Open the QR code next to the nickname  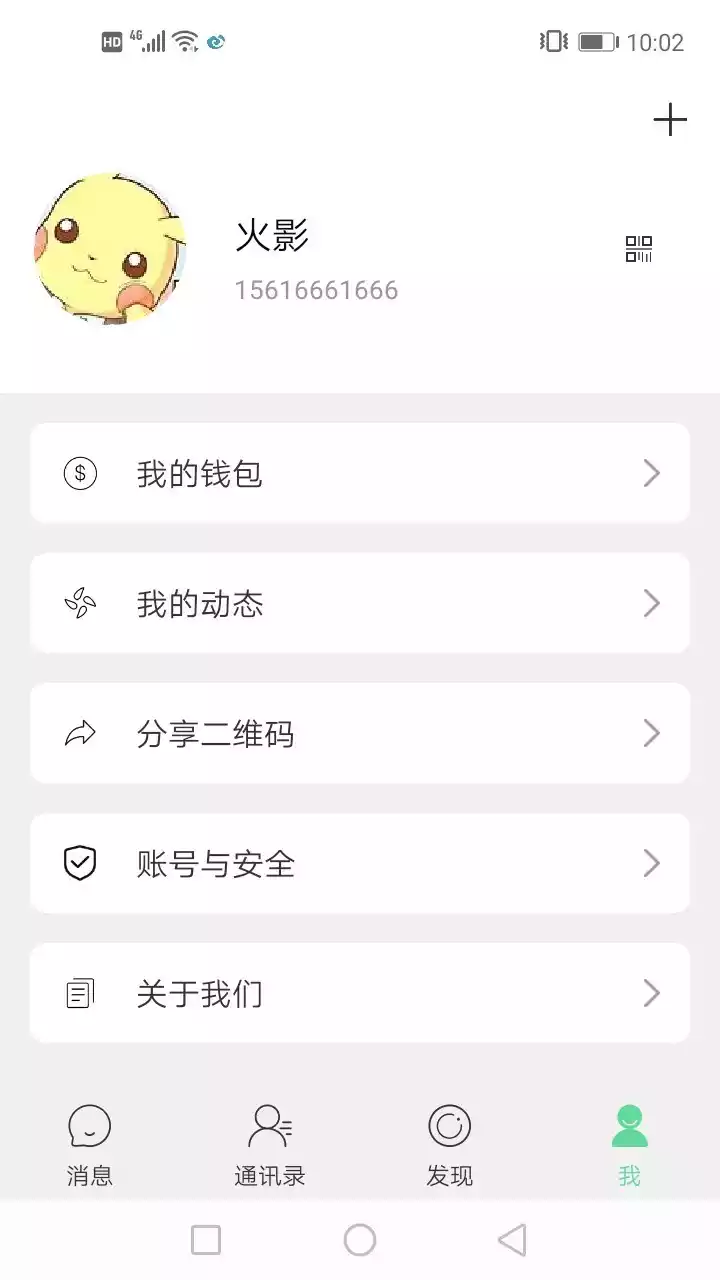click(x=639, y=248)
